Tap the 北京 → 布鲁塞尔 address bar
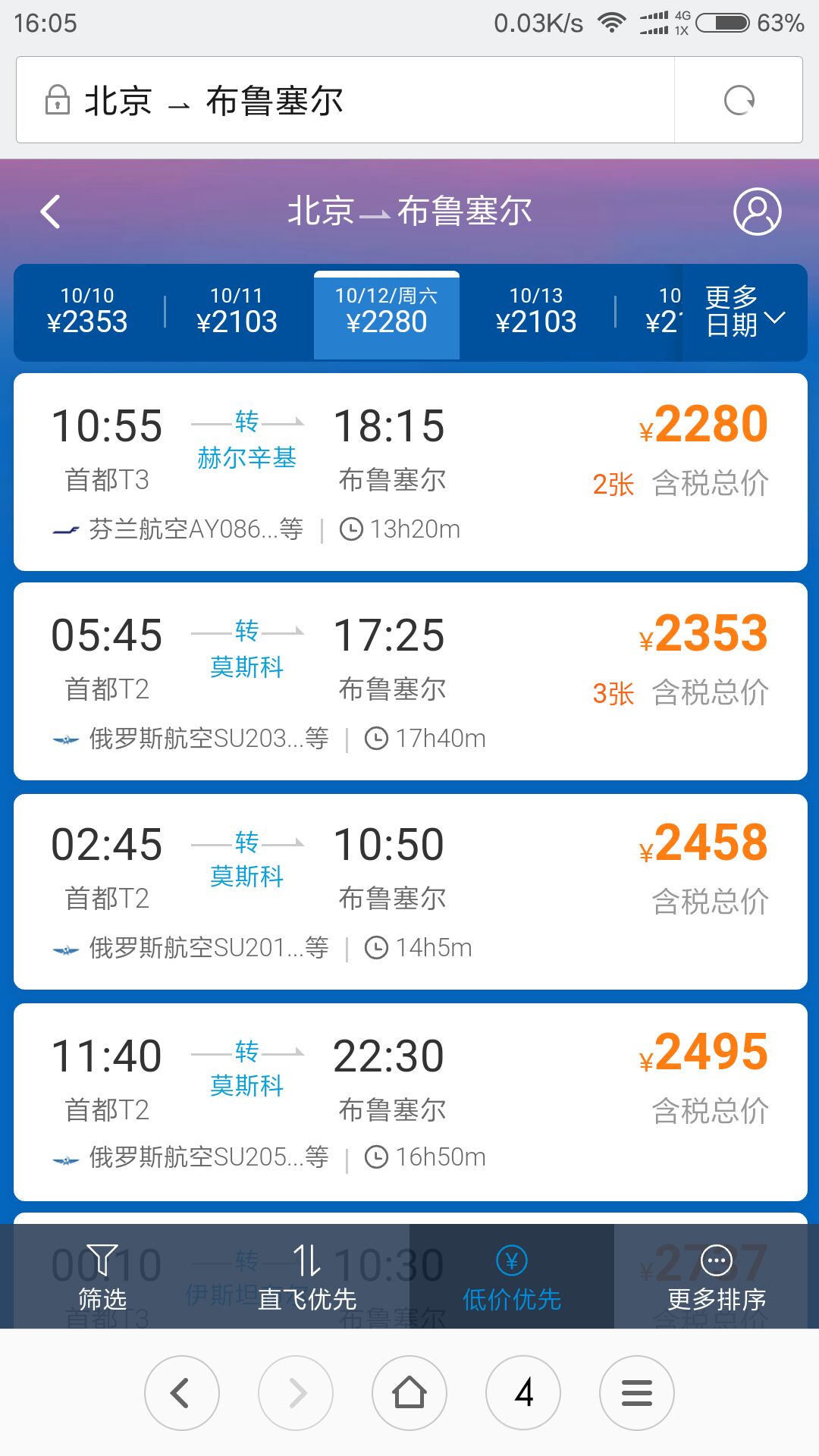This screenshot has width=819, height=1456. (x=346, y=100)
